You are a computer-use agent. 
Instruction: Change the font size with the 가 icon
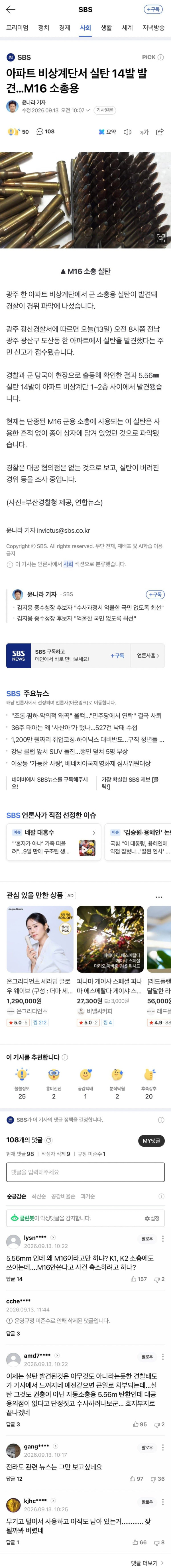[144, 132]
